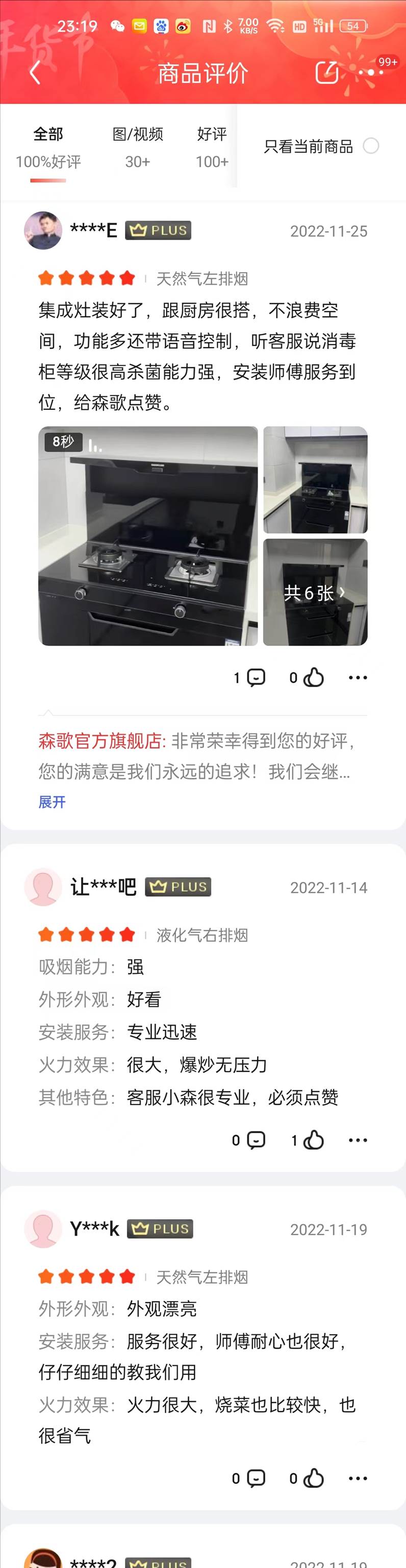Go back from the product reviews page

click(x=35, y=73)
